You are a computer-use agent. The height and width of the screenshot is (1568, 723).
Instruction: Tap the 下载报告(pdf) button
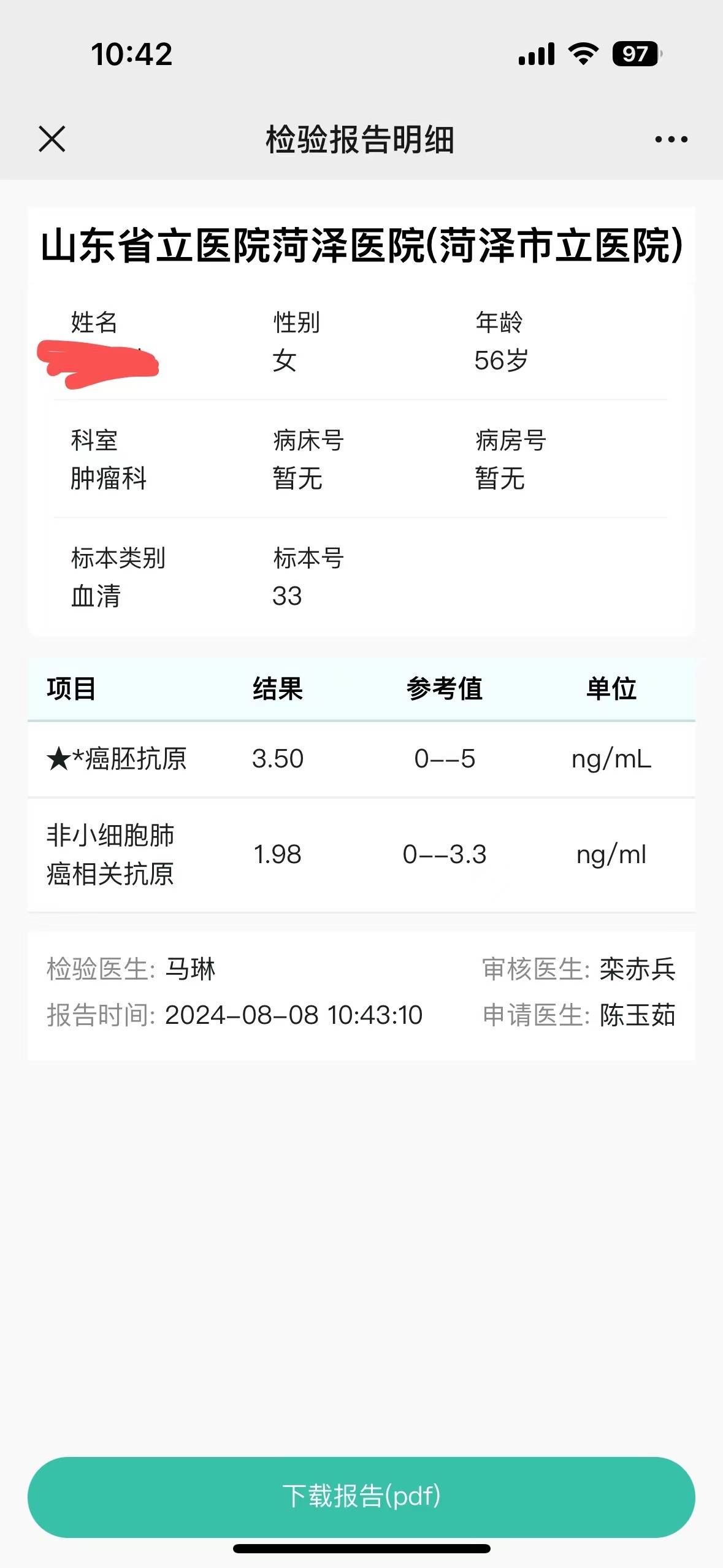point(361,1496)
